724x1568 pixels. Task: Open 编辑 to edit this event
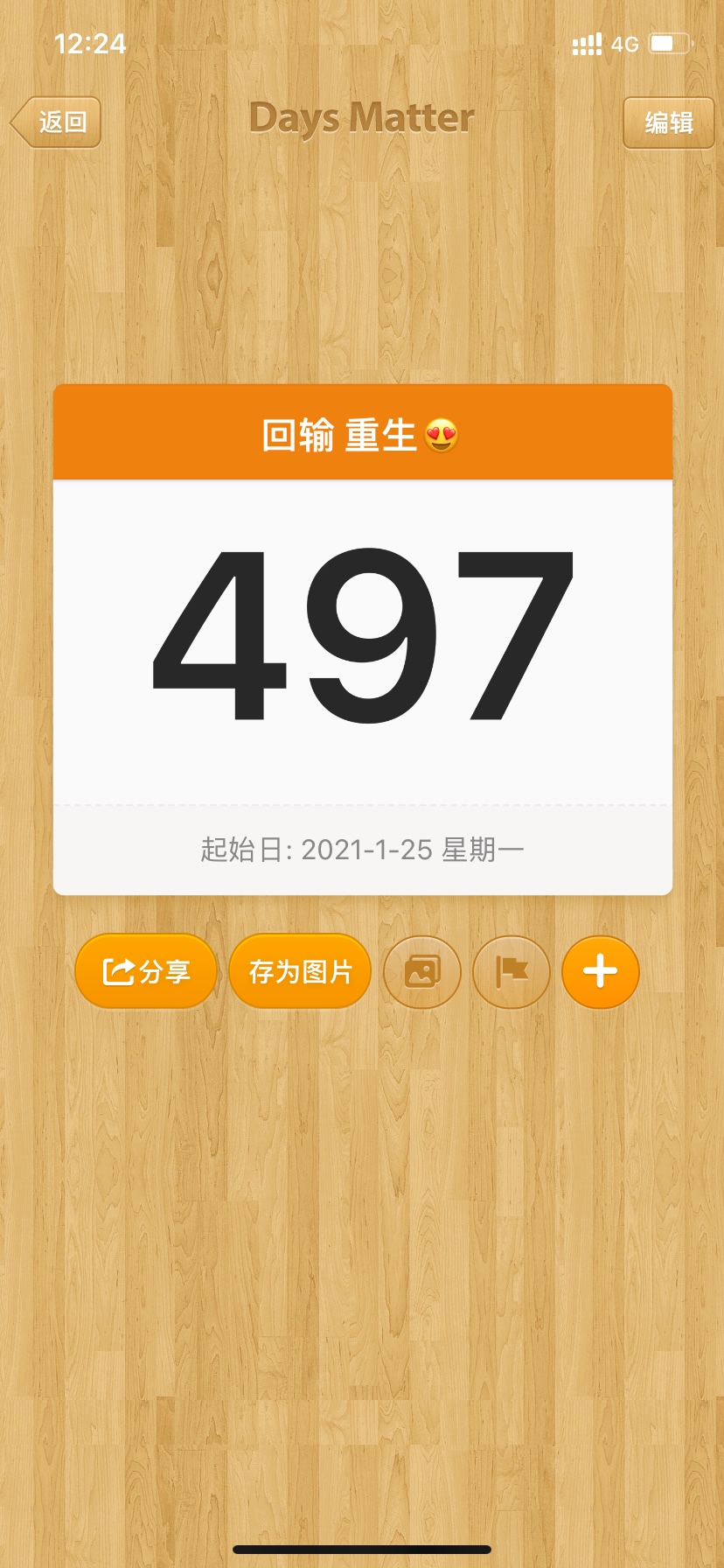(x=668, y=122)
